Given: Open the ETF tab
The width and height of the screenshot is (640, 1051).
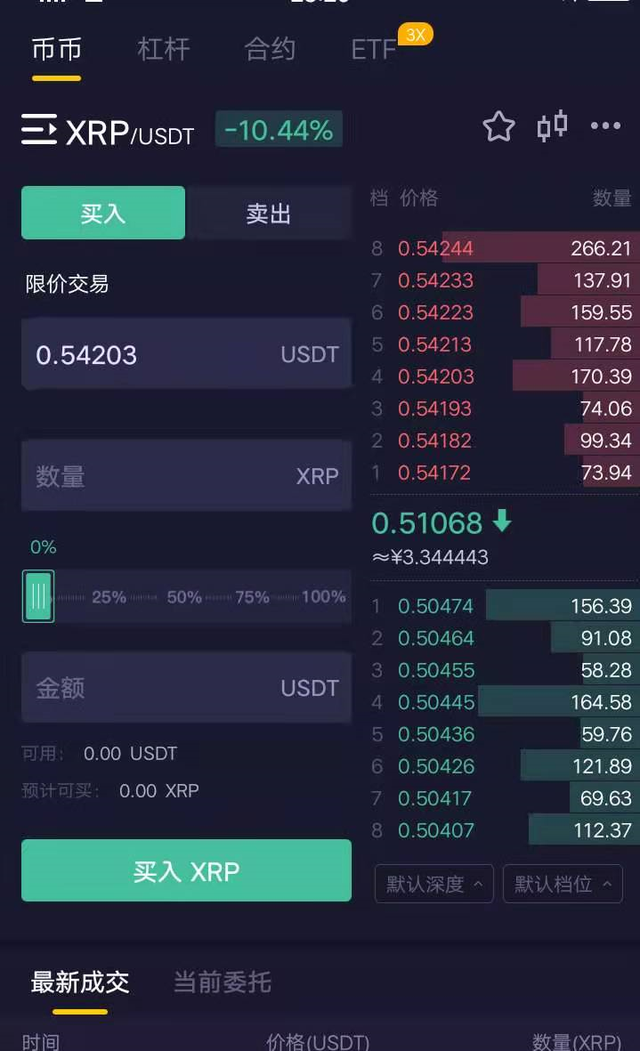Looking at the screenshot, I should click(374, 50).
